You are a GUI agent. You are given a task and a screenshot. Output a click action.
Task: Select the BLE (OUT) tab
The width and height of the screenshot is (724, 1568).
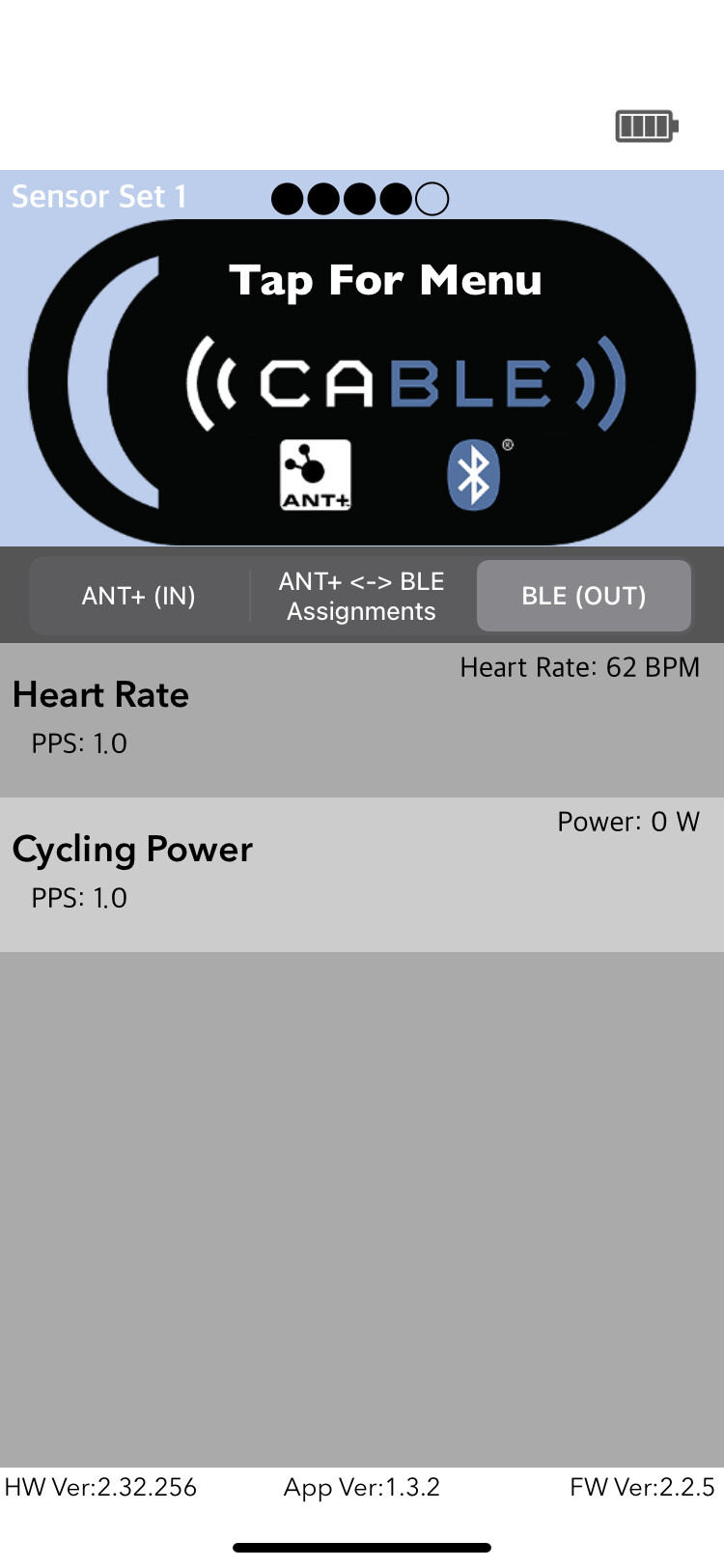pos(583,596)
